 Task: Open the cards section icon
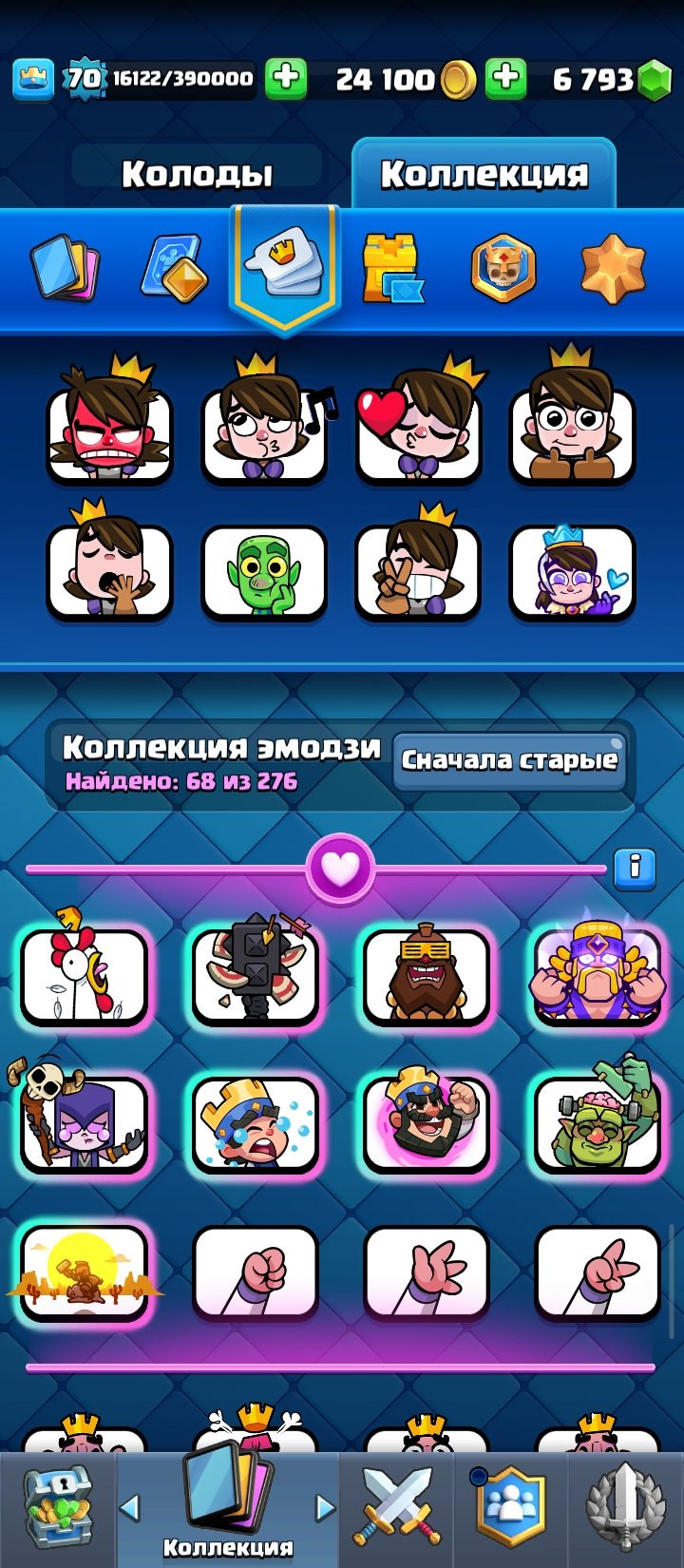coord(66,269)
